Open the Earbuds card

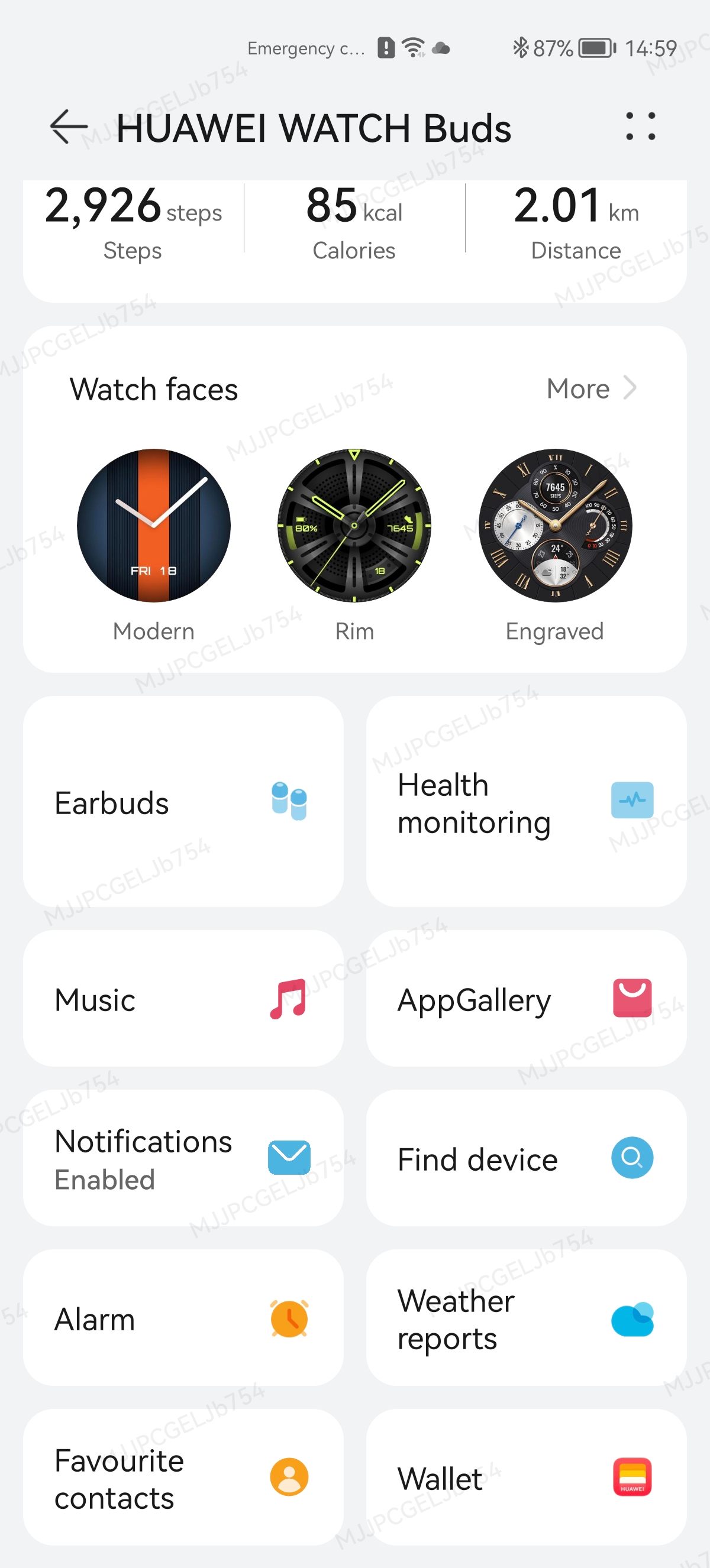pyautogui.click(x=183, y=802)
